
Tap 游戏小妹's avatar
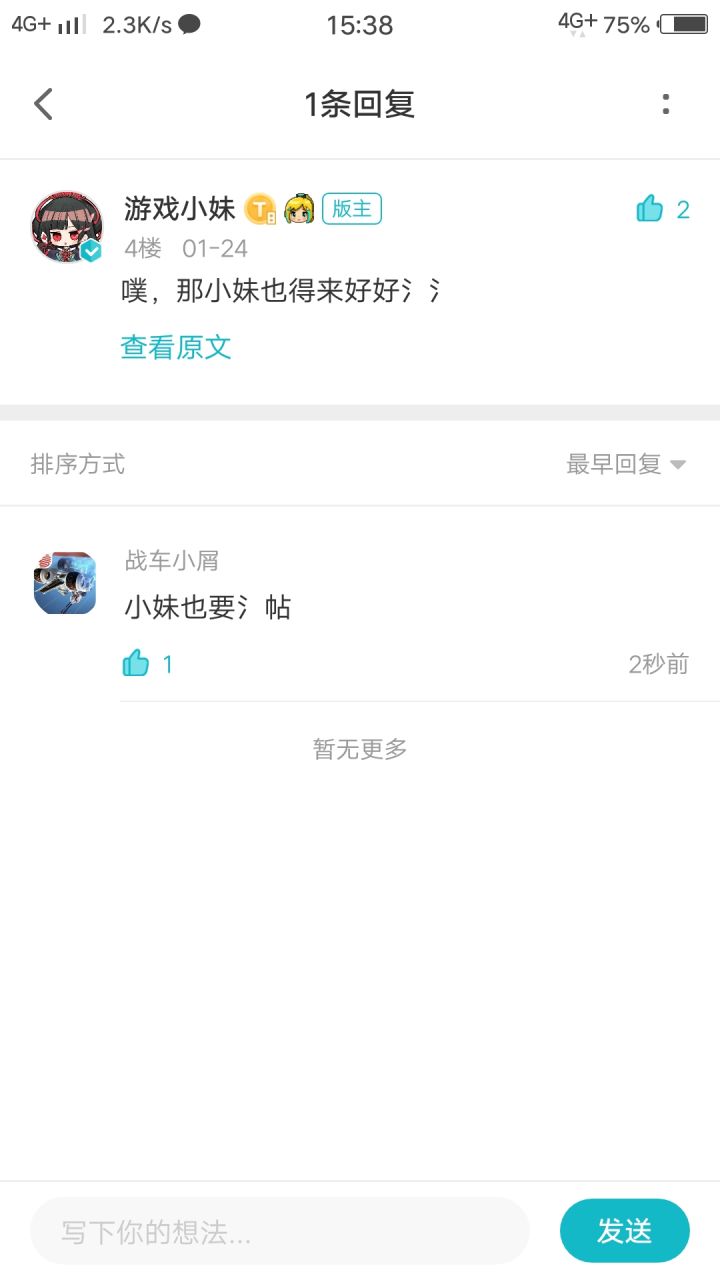click(x=66, y=225)
